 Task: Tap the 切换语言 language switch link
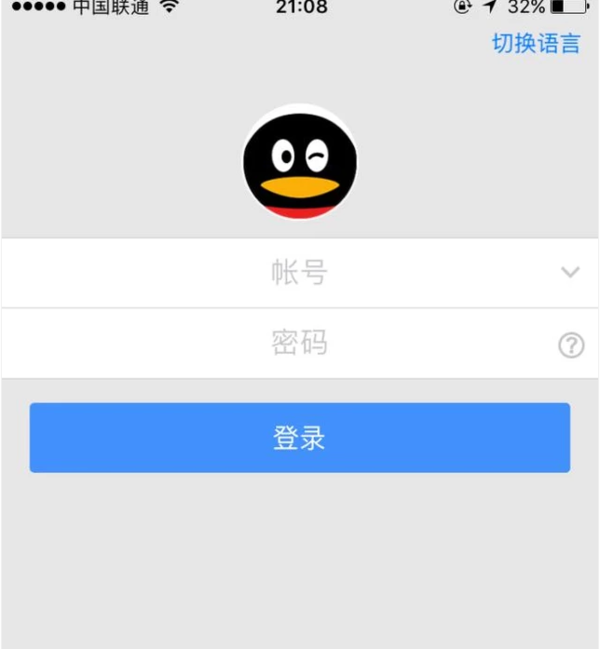535,43
